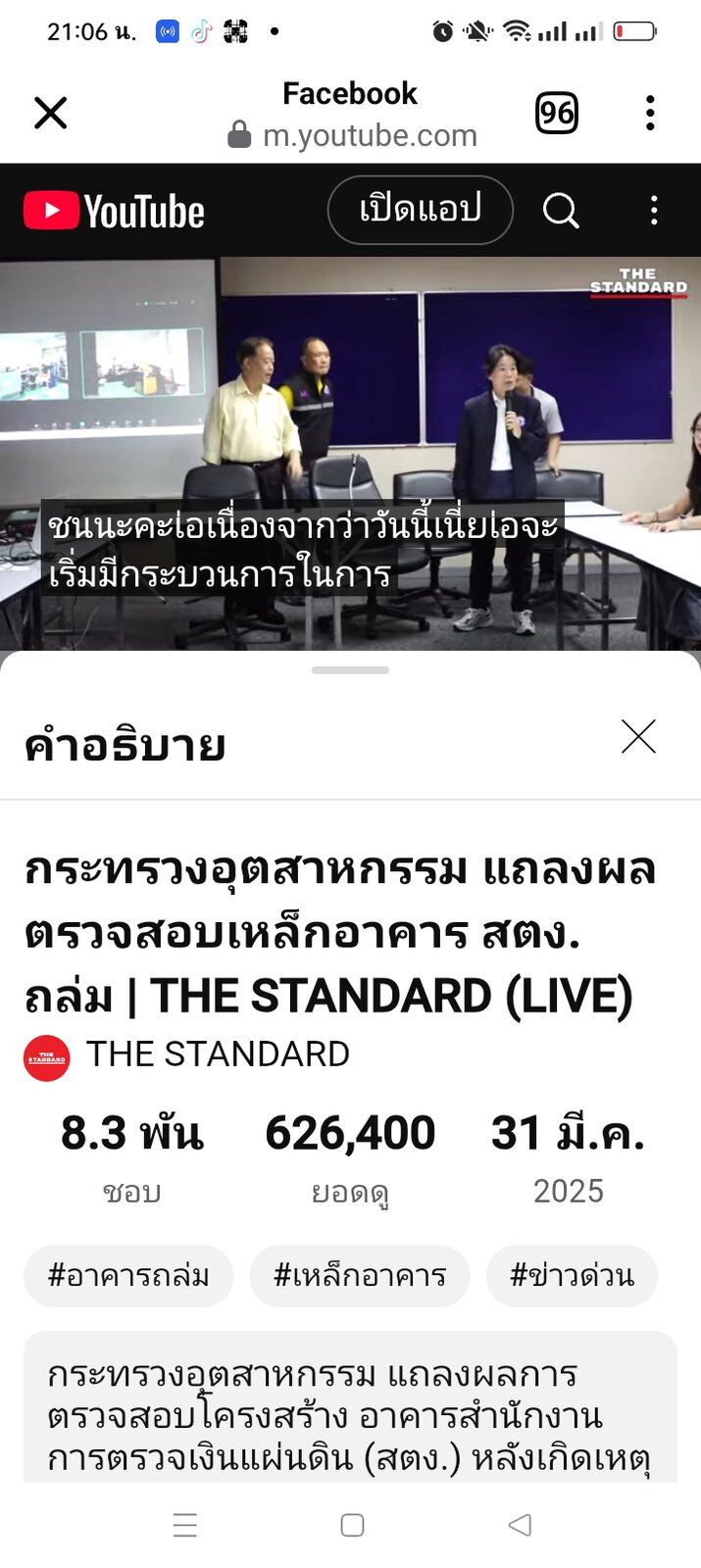Select the #ข่าวด่วน hashtag chip
This screenshot has height=1568, width=701.
[572, 1275]
